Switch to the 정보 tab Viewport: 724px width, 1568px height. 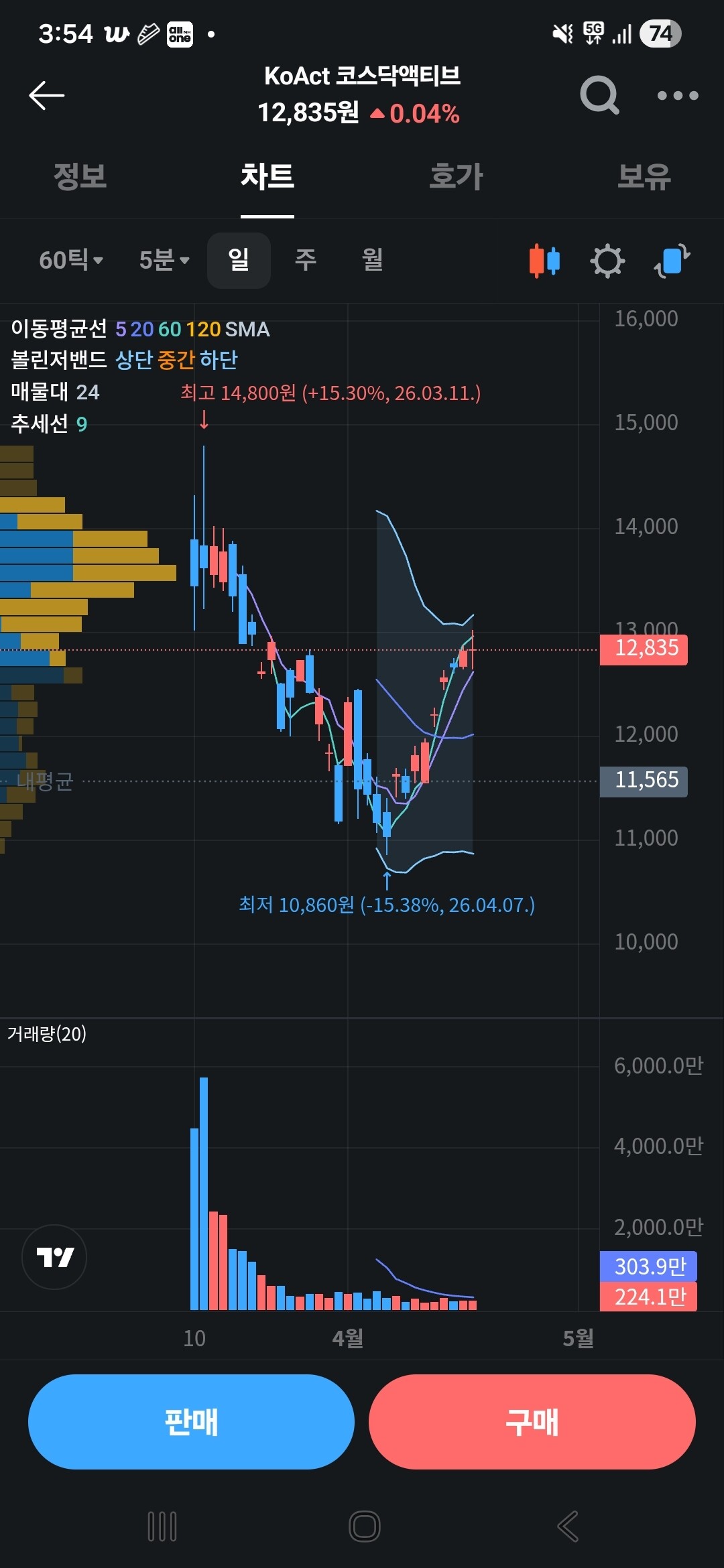point(80,177)
